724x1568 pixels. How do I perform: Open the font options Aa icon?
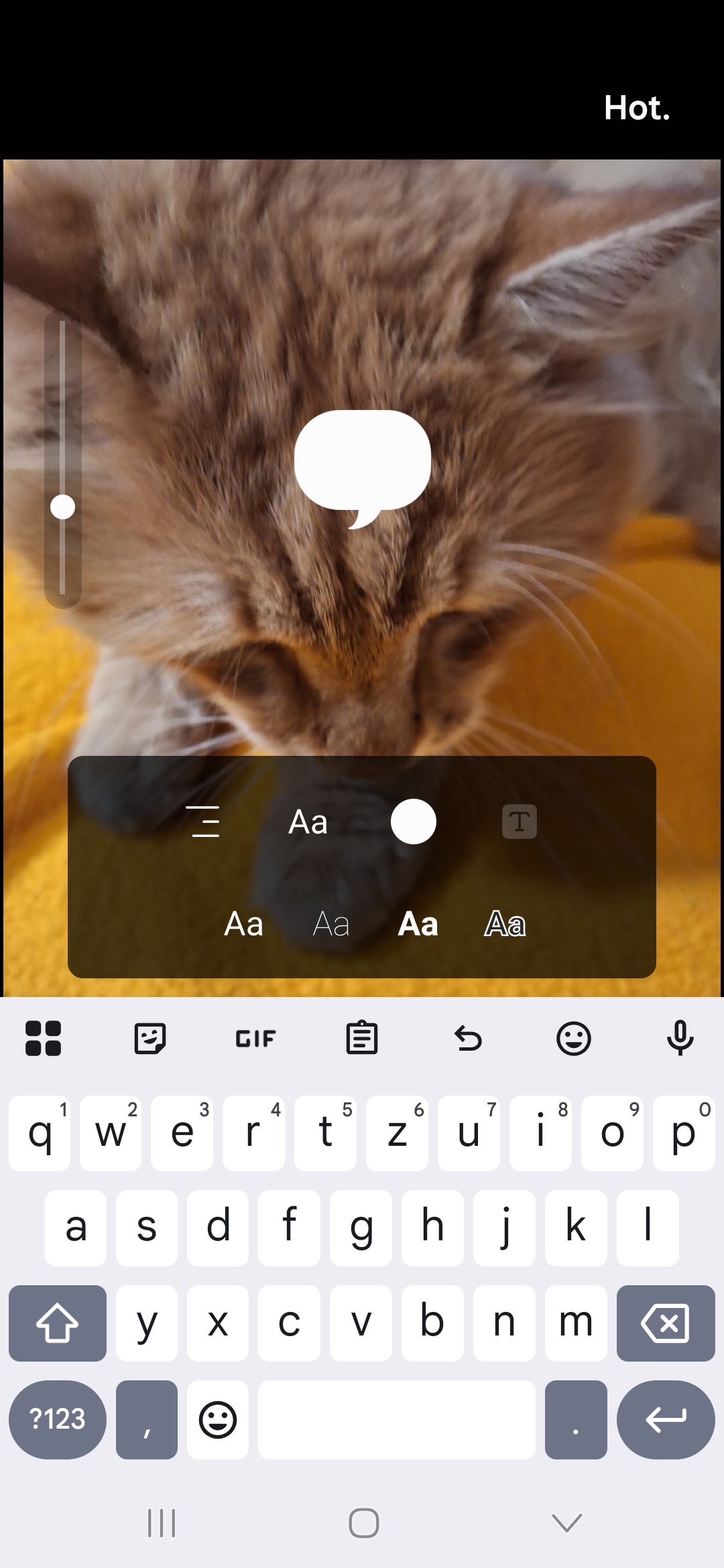[x=308, y=822]
